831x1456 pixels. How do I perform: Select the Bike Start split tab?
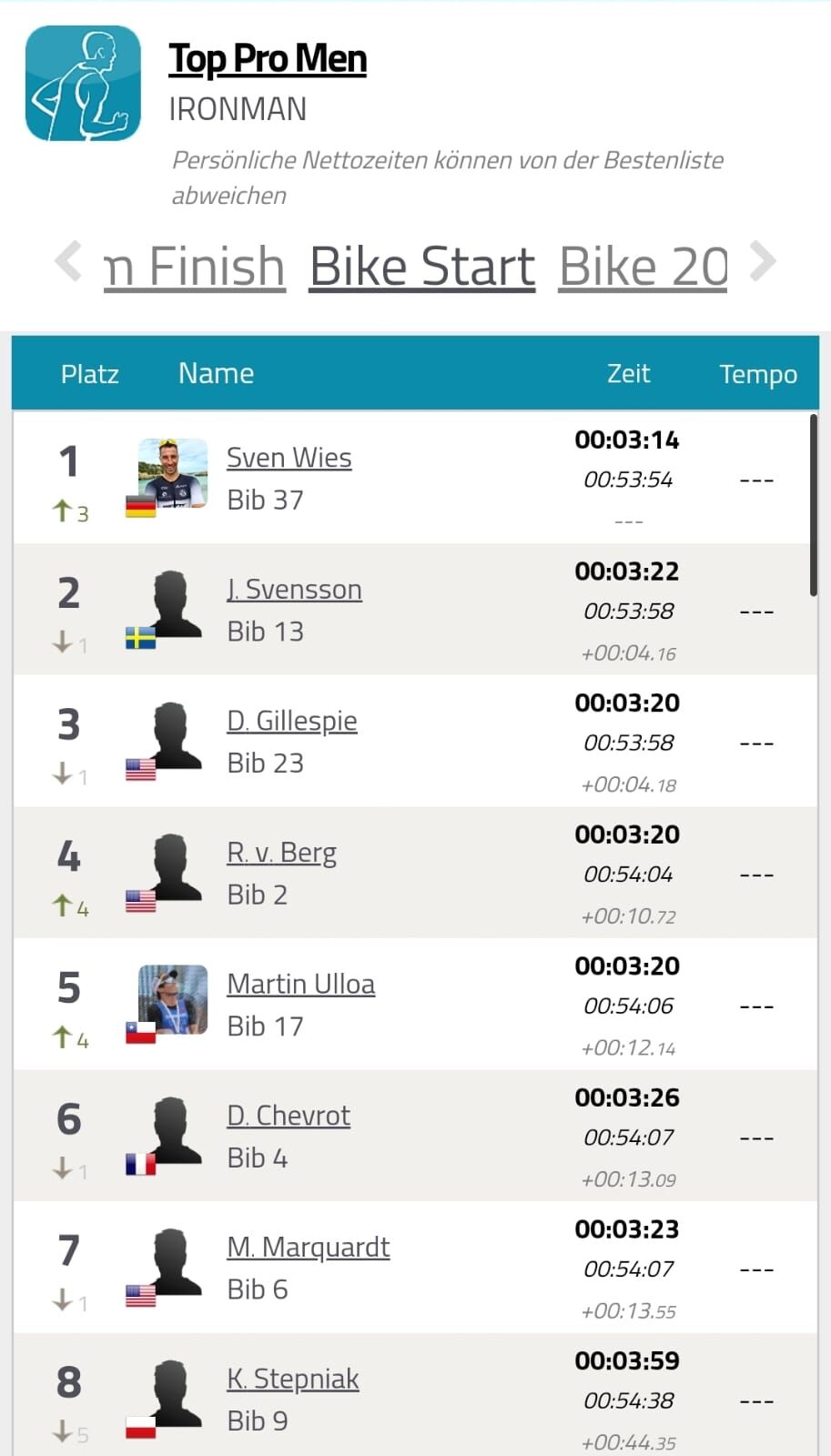[422, 267]
